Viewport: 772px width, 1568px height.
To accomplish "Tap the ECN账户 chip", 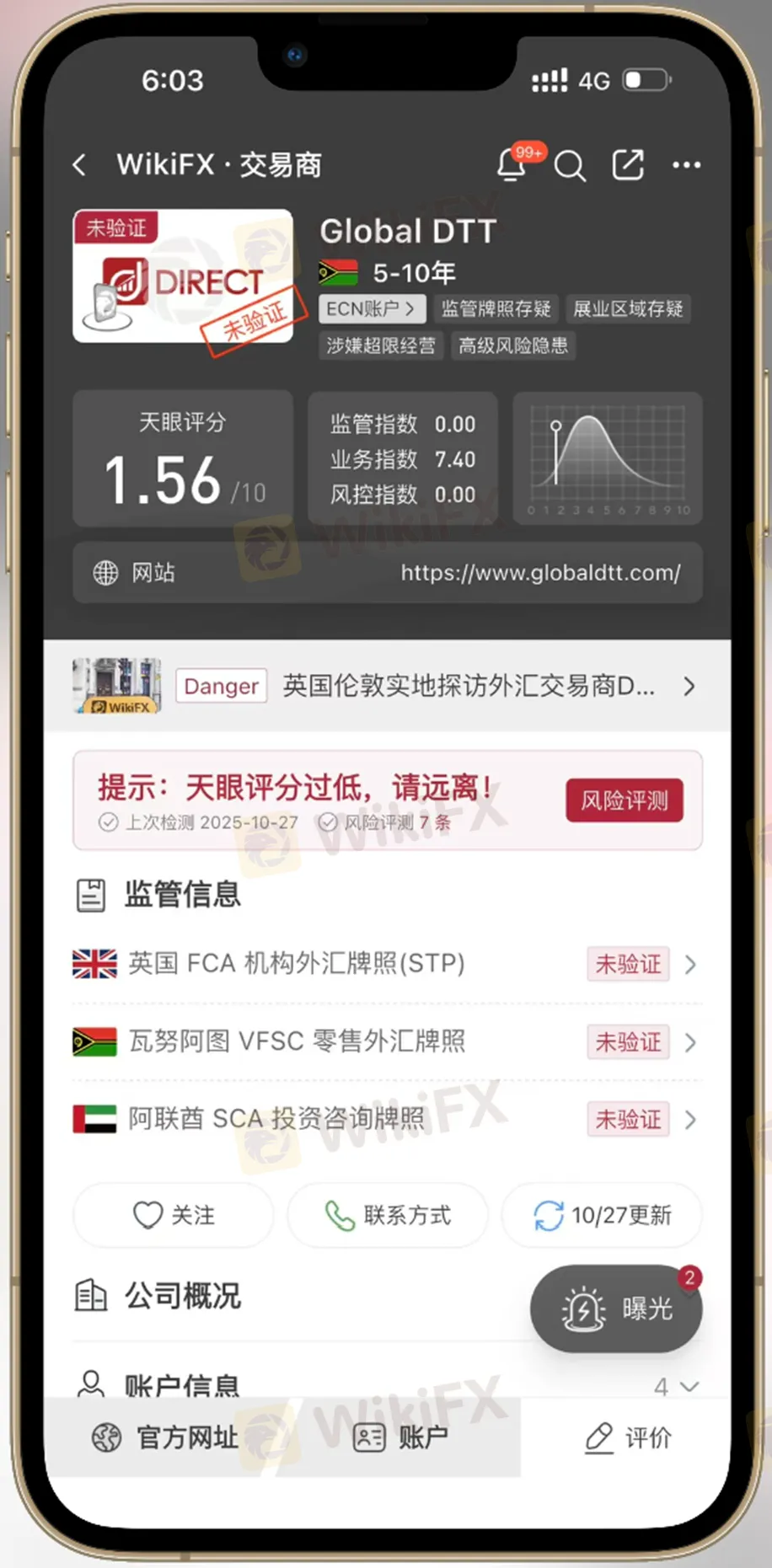I will click(370, 309).
